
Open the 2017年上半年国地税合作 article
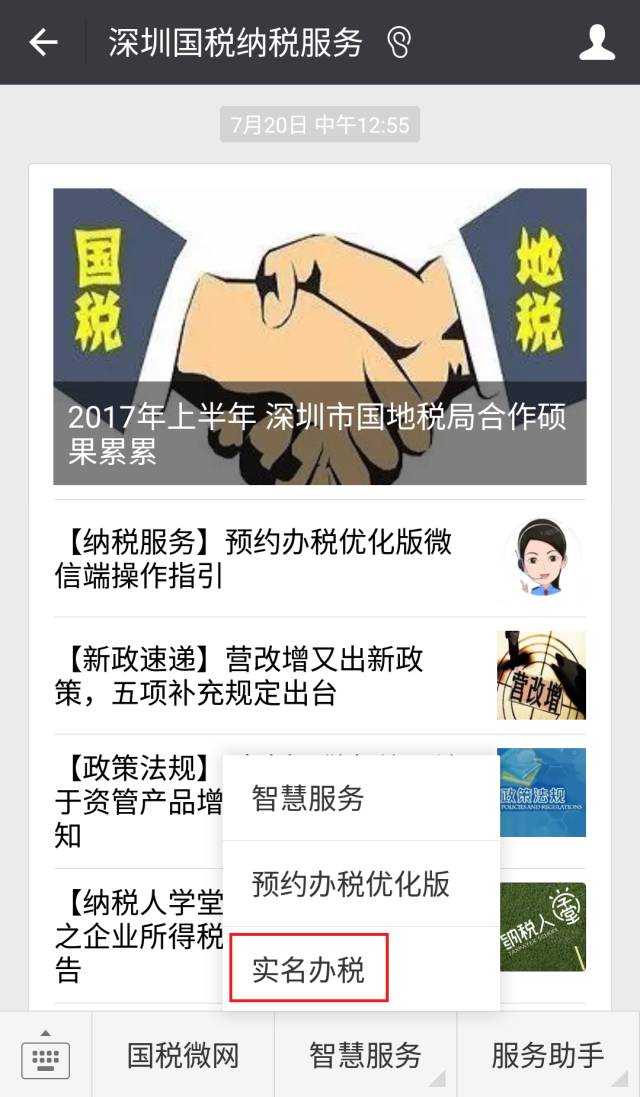319,336
